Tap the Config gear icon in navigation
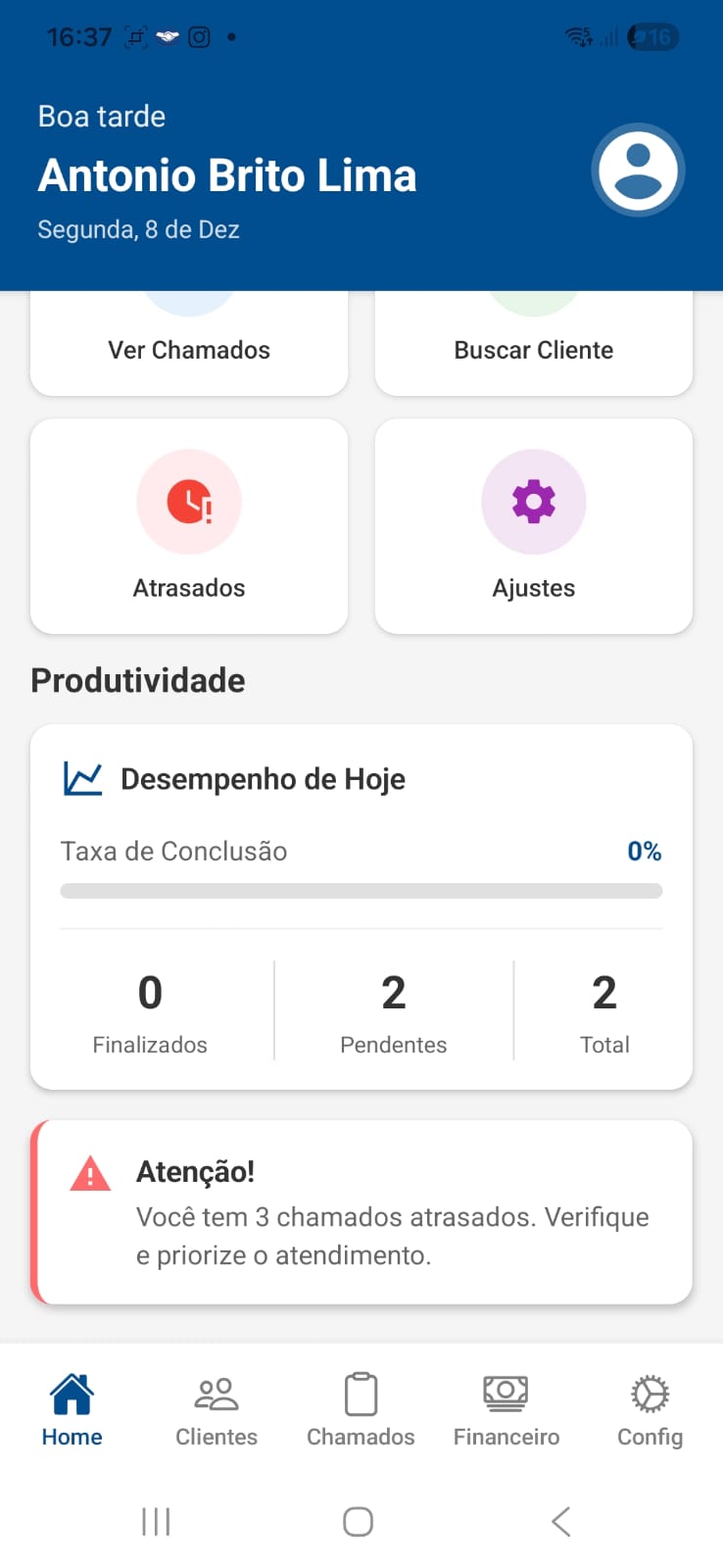 click(649, 1392)
